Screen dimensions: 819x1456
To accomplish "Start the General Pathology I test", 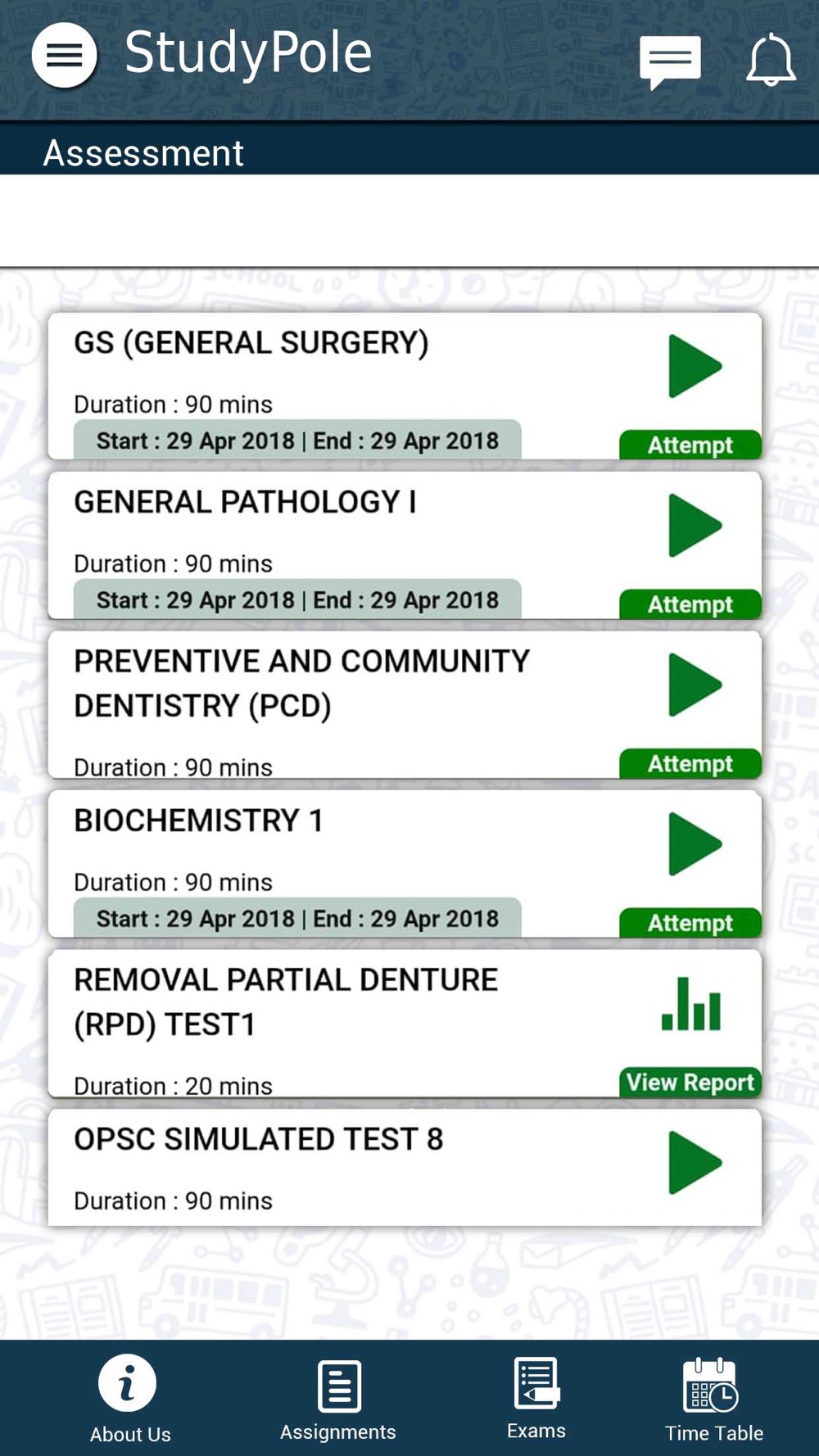I will 695,525.
